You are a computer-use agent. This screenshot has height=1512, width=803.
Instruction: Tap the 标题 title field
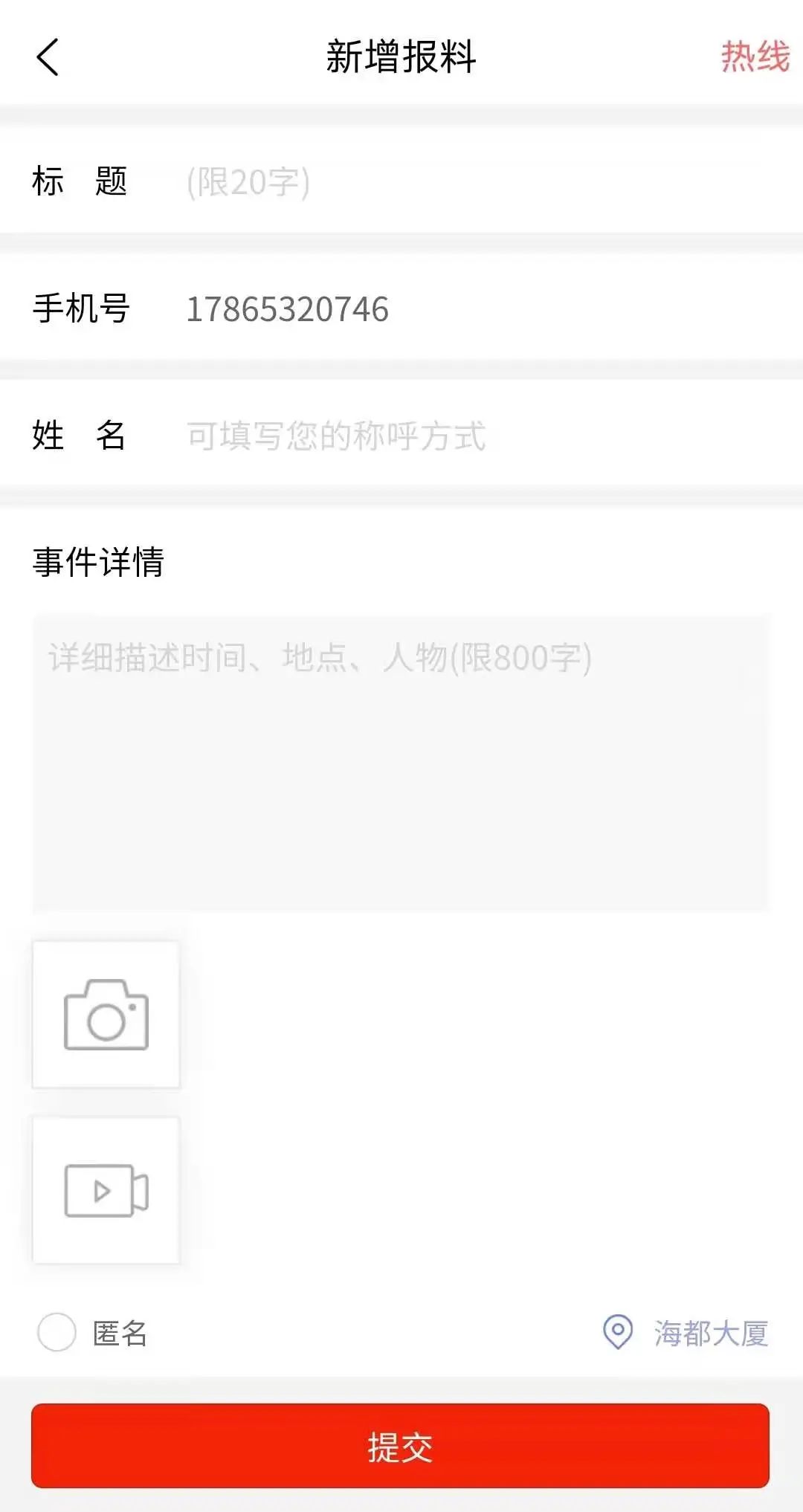point(476,182)
